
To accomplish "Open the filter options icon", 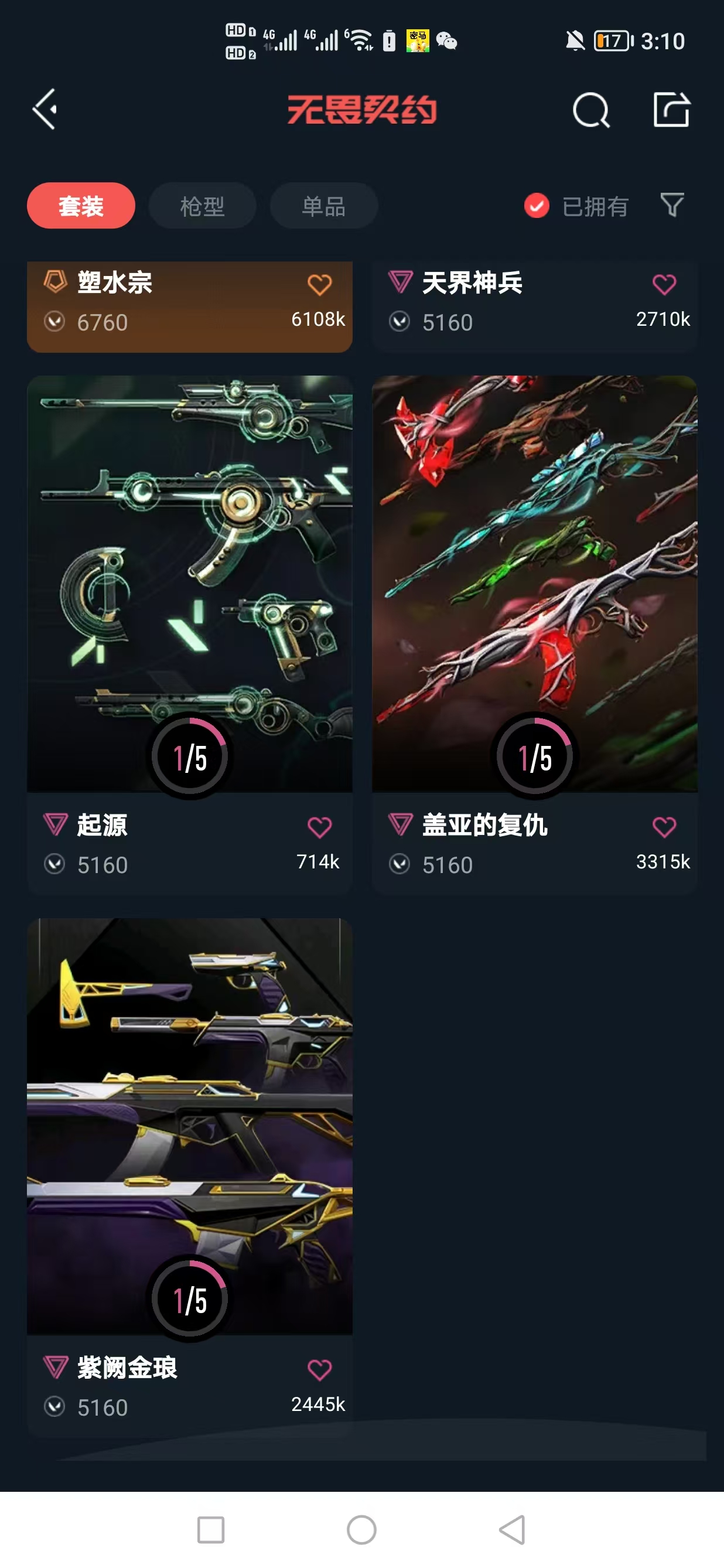I will (671, 206).
